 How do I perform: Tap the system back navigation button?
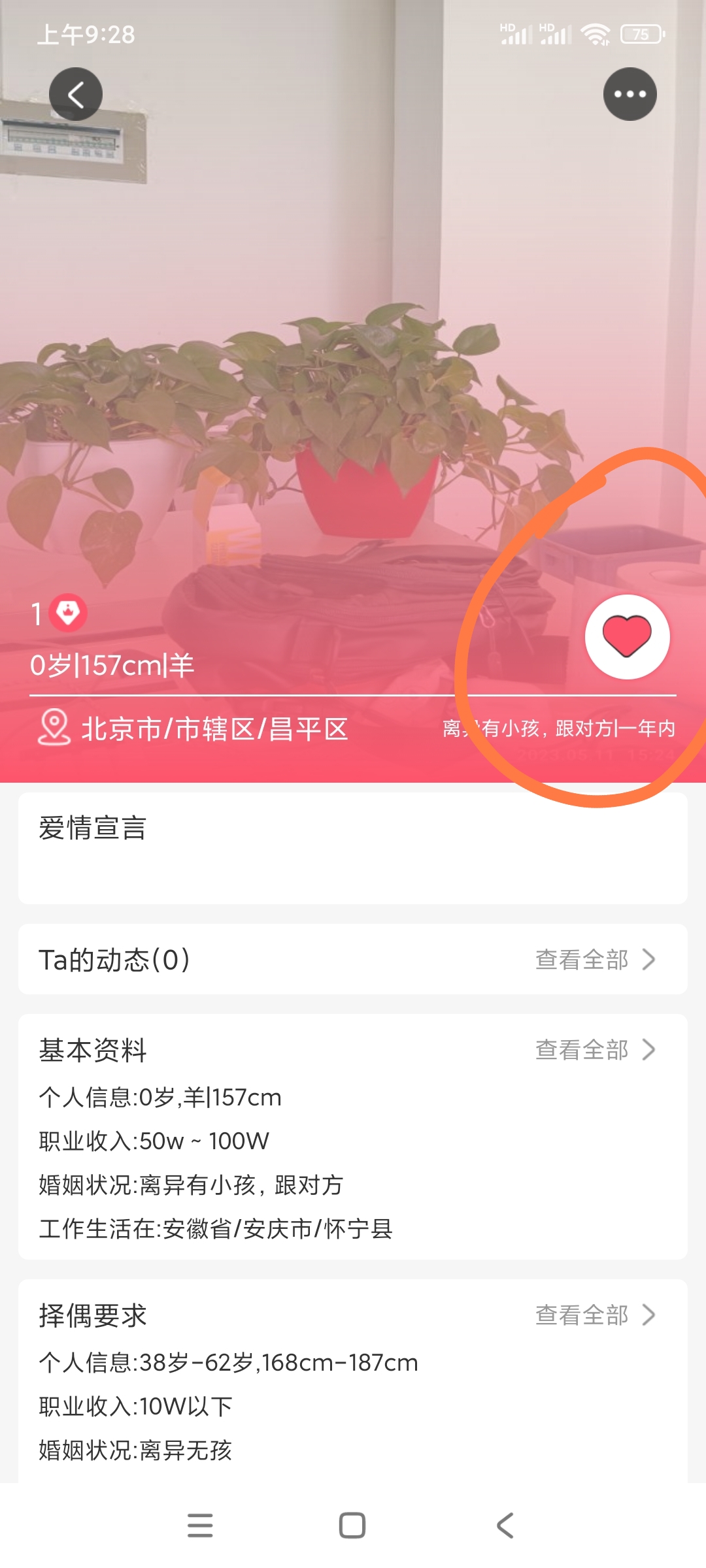click(x=505, y=1526)
